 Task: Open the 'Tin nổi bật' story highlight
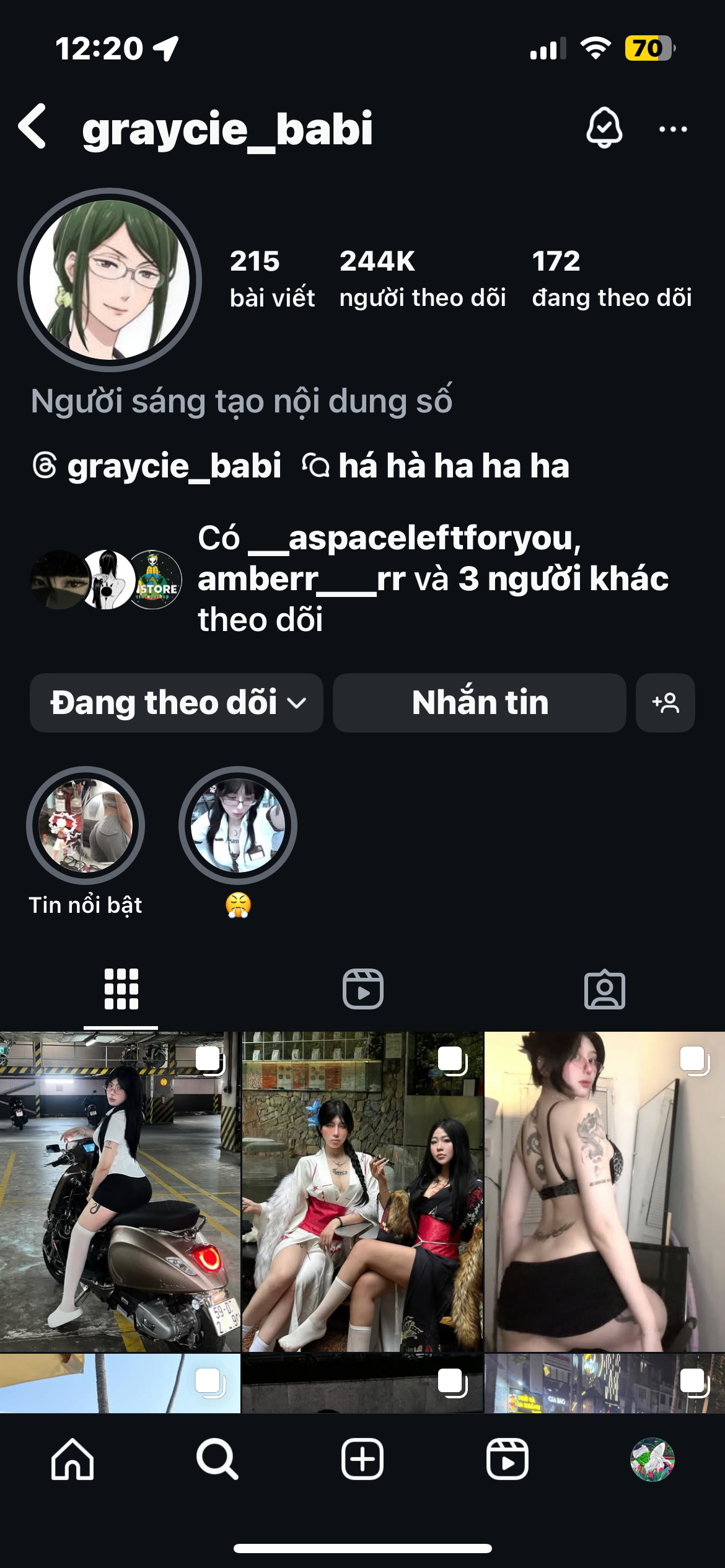click(x=86, y=825)
